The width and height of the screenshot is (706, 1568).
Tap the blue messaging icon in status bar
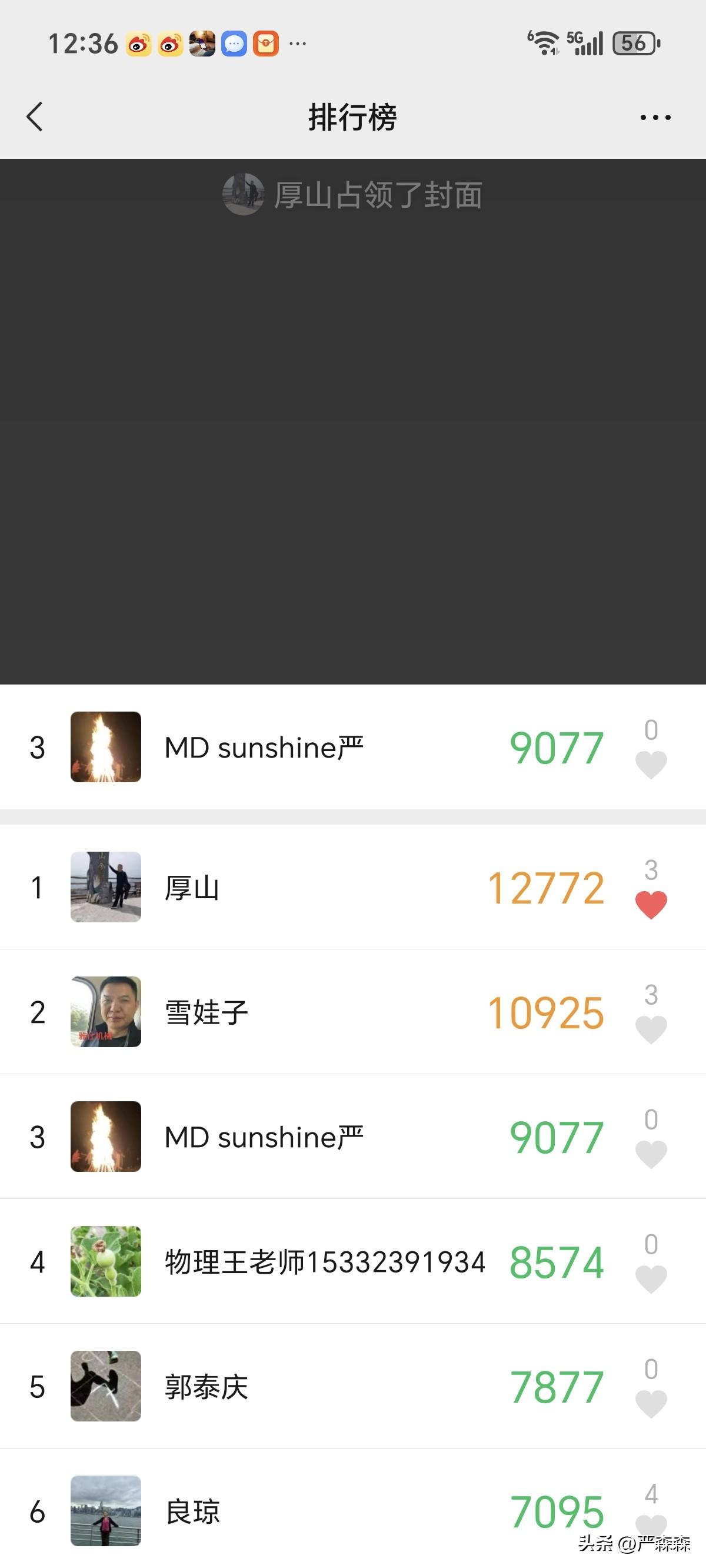click(233, 44)
